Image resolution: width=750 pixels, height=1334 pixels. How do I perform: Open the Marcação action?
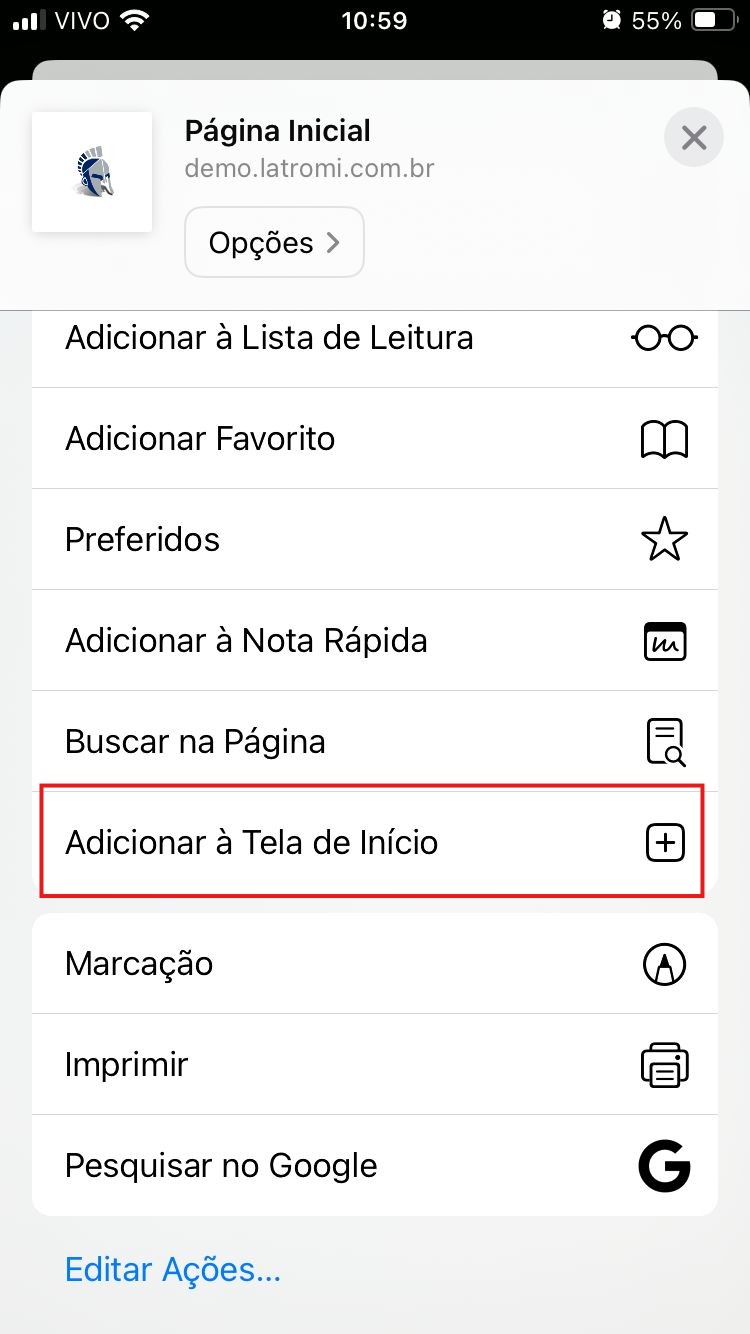375,963
